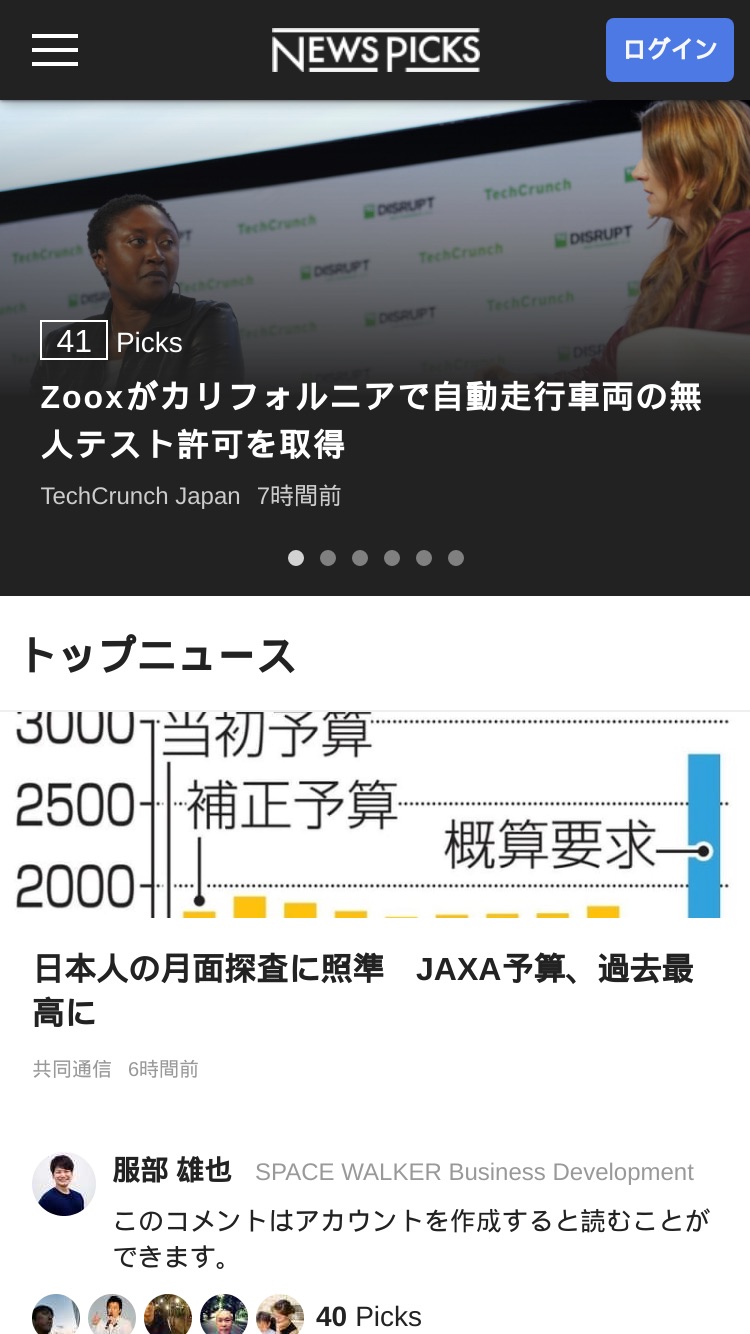Open the 40 Picks pickers list
Viewport: 750px width, 1334px height.
[x=369, y=1316]
